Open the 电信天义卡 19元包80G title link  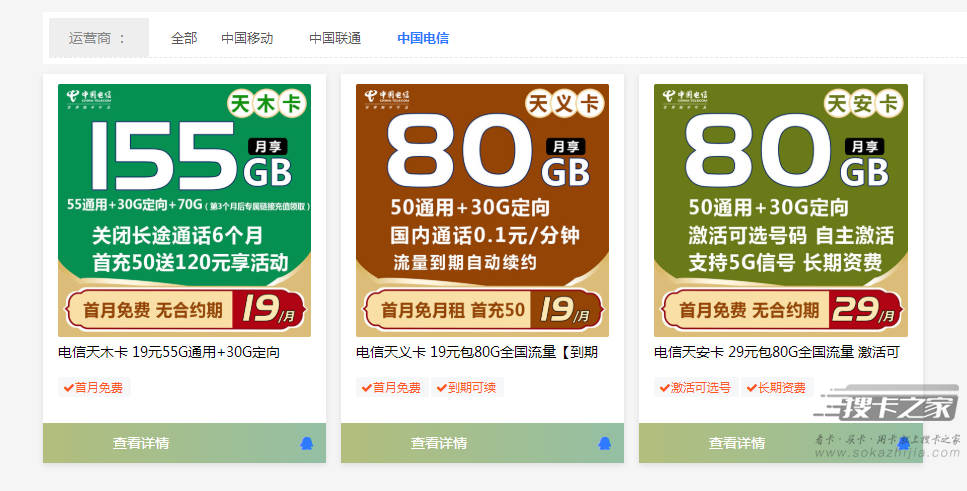click(x=477, y=352)
